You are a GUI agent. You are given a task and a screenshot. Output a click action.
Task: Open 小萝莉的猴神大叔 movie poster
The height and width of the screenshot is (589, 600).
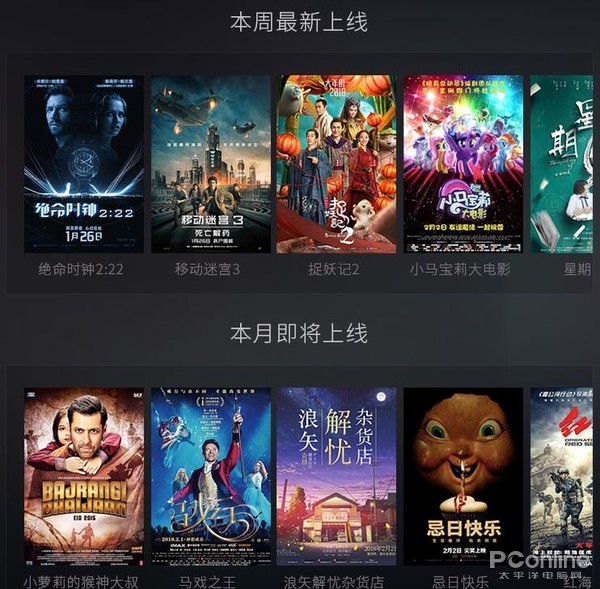[84, 476]
